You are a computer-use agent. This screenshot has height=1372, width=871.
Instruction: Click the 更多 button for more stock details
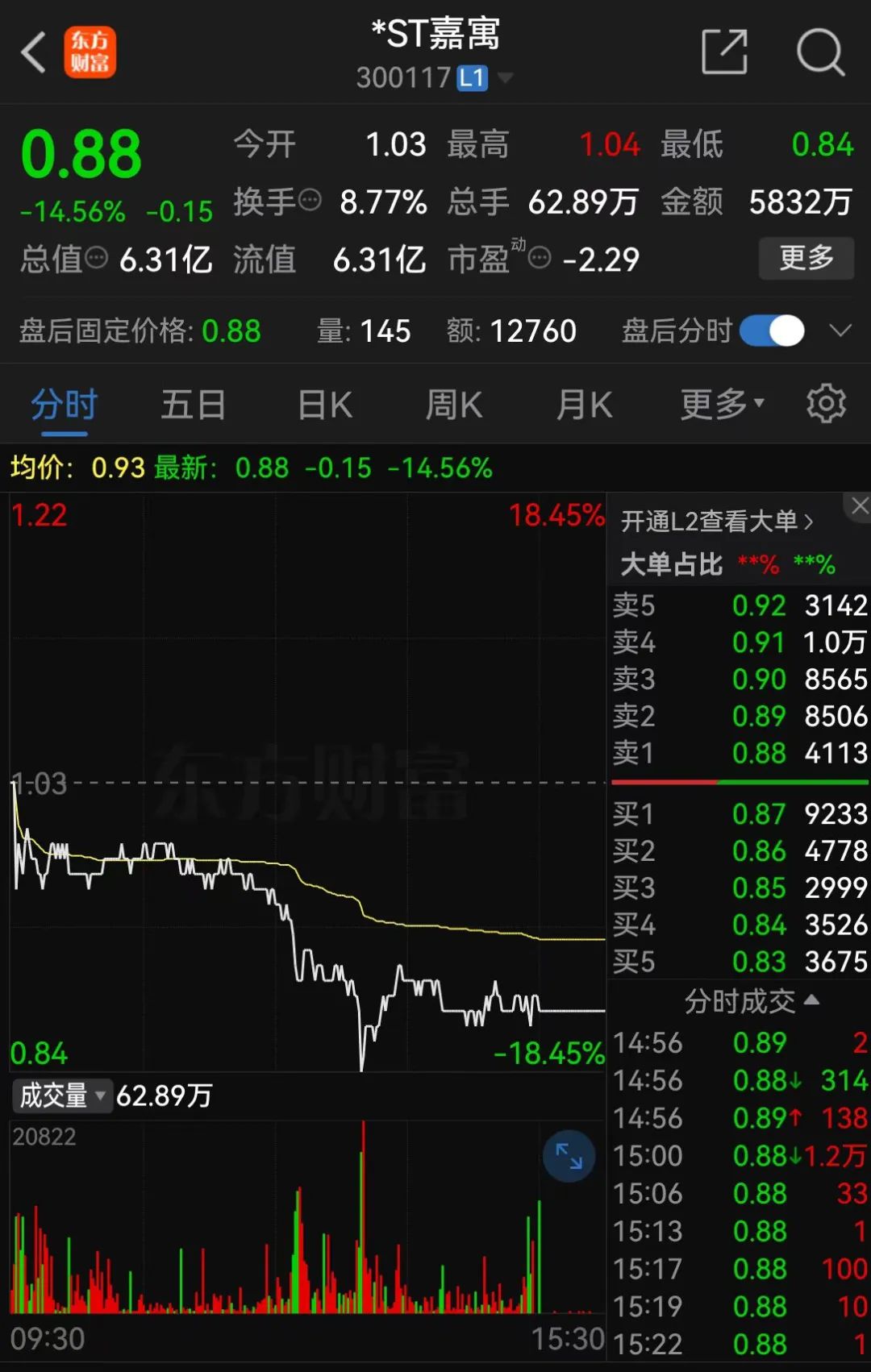pyautogui.click(x=806, y=259)
